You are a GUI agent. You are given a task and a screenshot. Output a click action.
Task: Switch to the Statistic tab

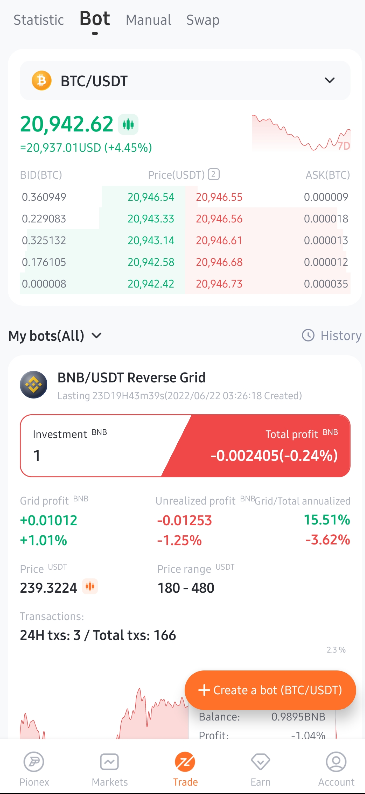point(38,20)
